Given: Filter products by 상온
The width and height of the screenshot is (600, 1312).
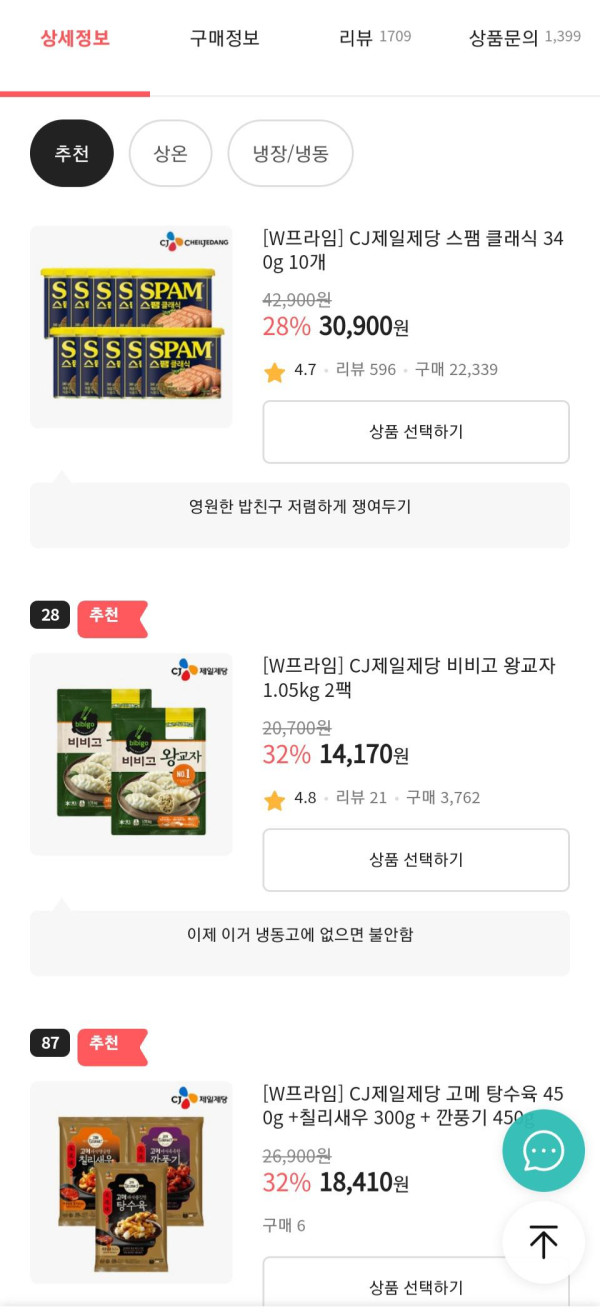Looking at the screenshot, I should [170, 153].
